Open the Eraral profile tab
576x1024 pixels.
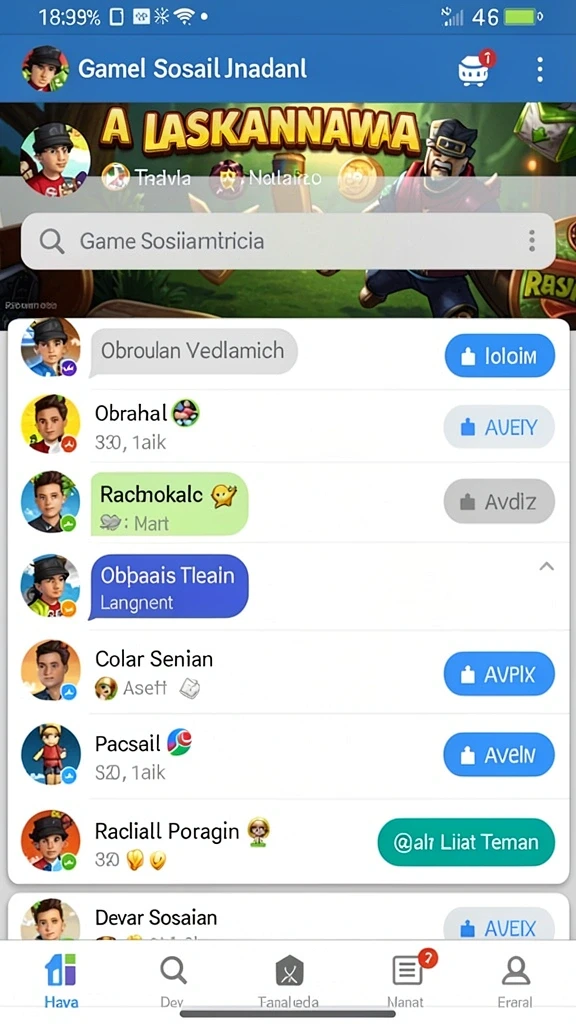coord(515,980)
